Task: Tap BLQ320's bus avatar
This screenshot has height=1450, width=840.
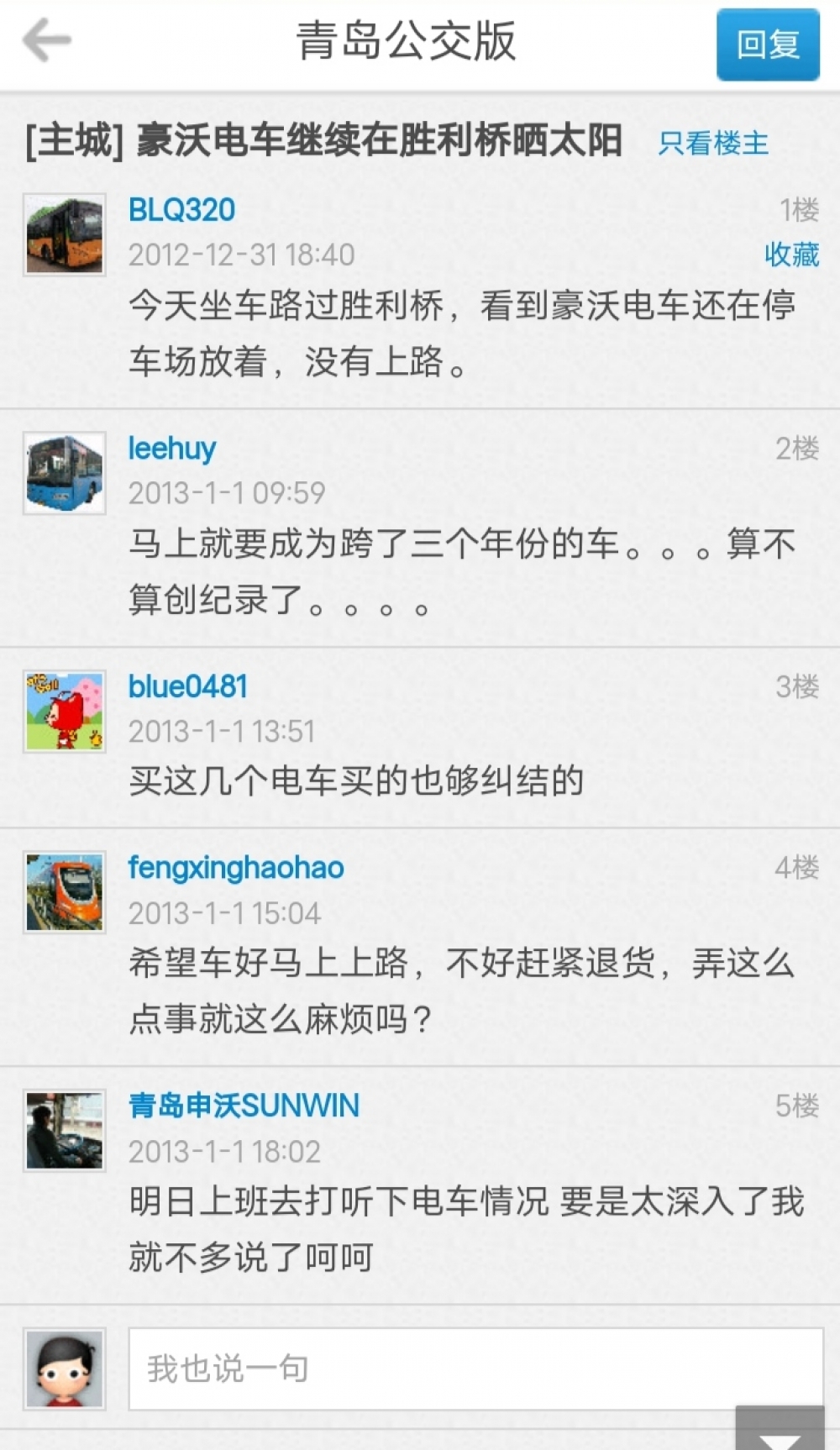Action: (65, 235)
